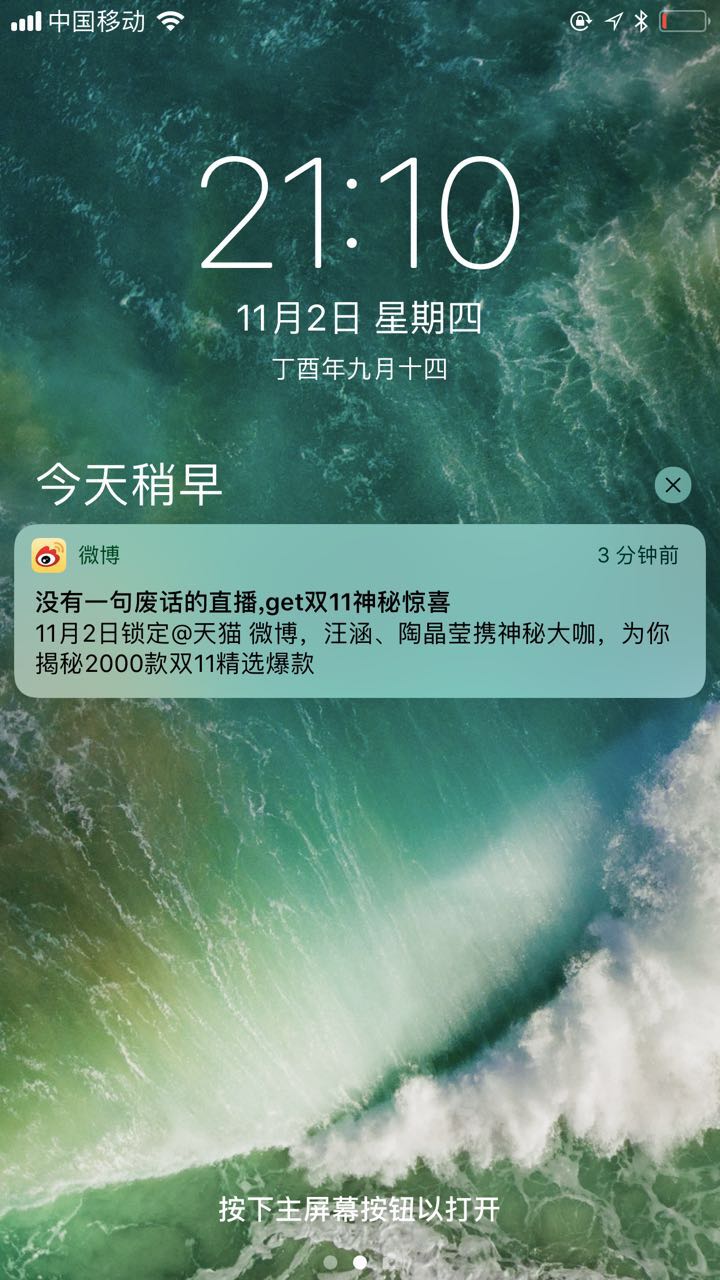720x1280 pixels.
Task: Clear the earlier today notifications
Action: 672,486
